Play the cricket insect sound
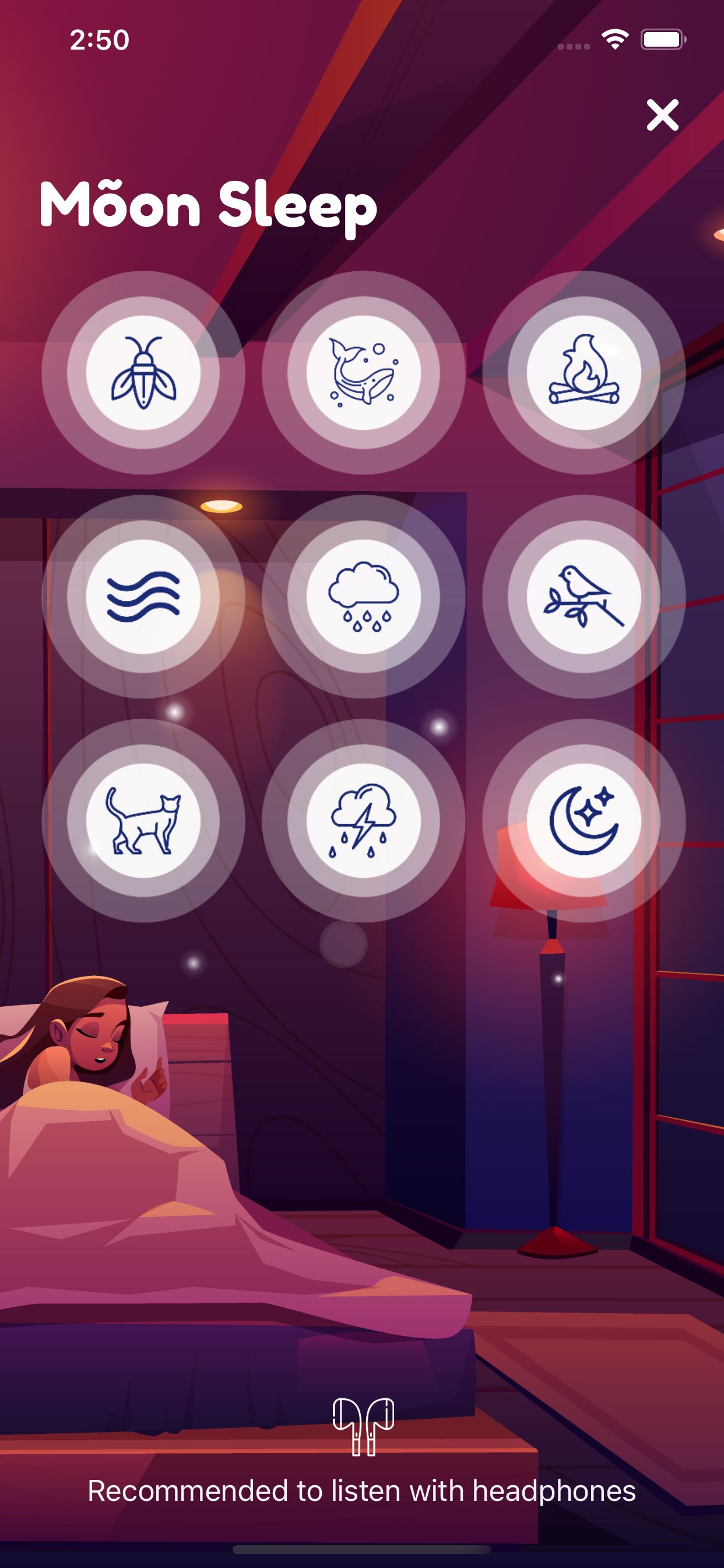 tap(143, 373)
